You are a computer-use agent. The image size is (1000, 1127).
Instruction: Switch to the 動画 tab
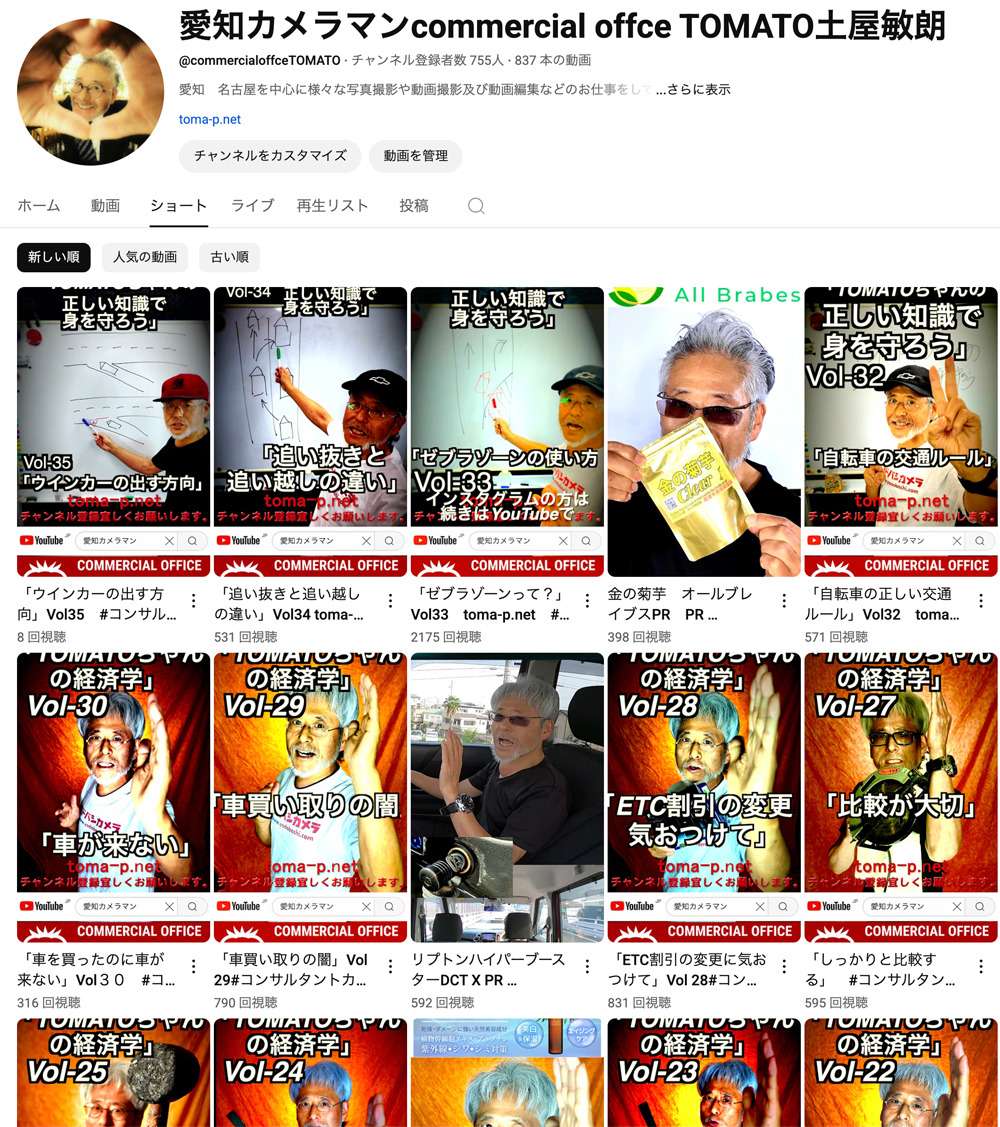[105, 205]
